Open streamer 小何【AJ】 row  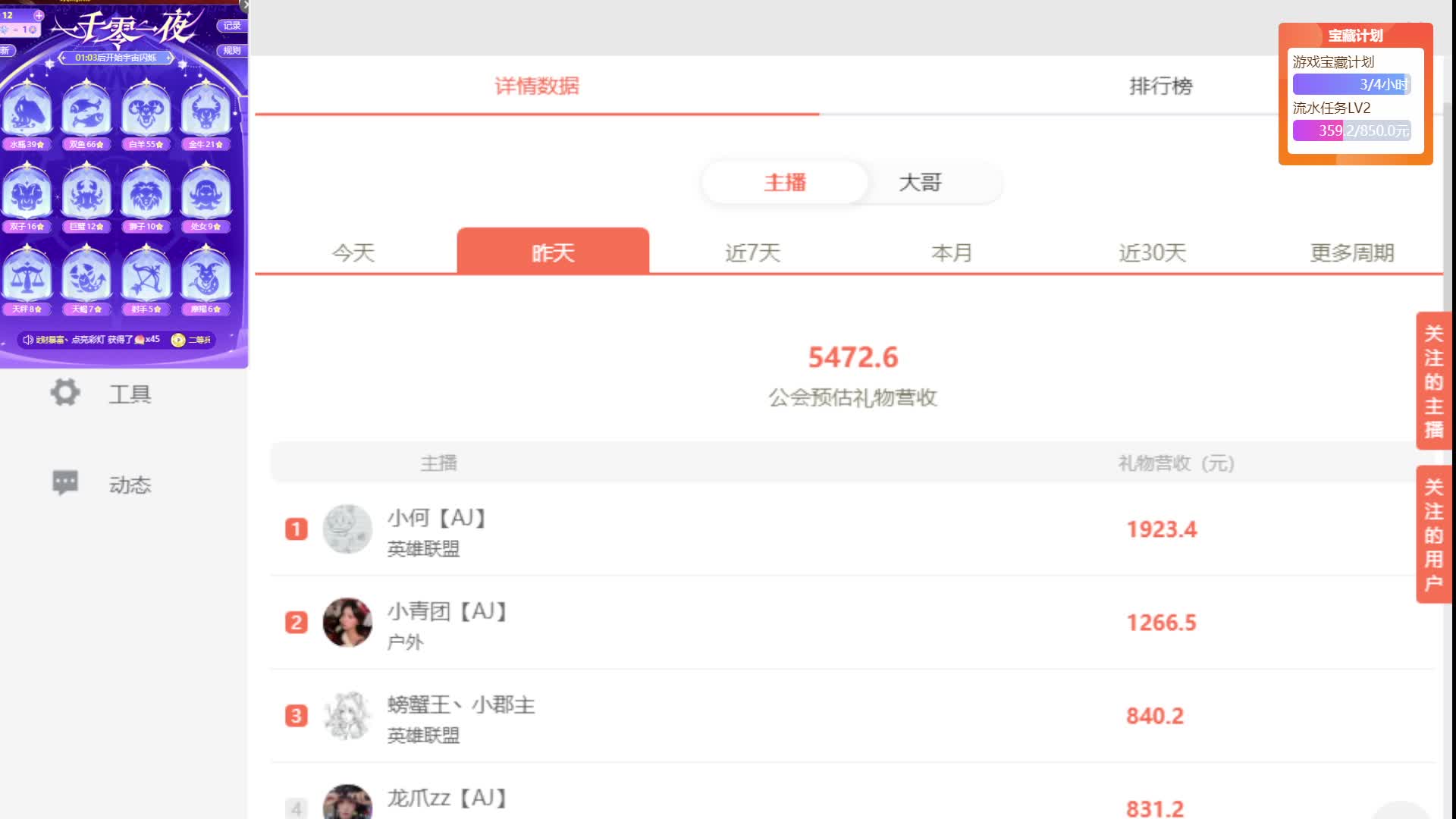point(437,529)
